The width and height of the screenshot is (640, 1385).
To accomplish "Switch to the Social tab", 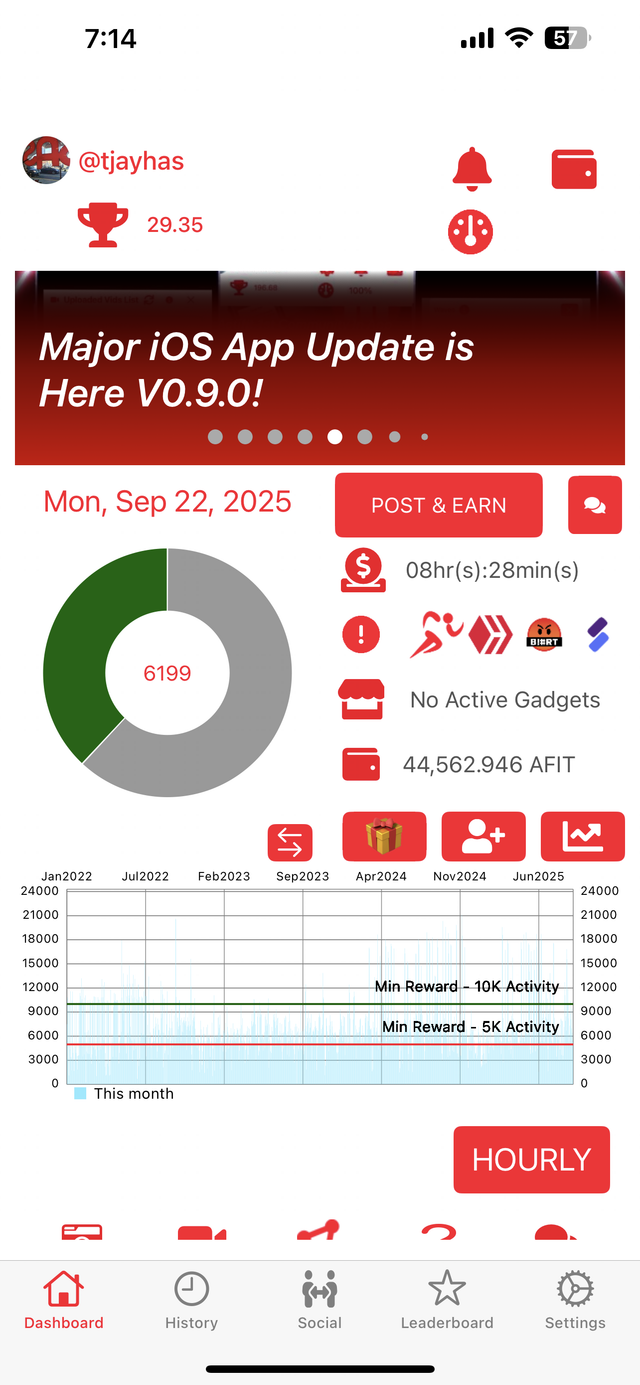I will (x=320, y=1300).
